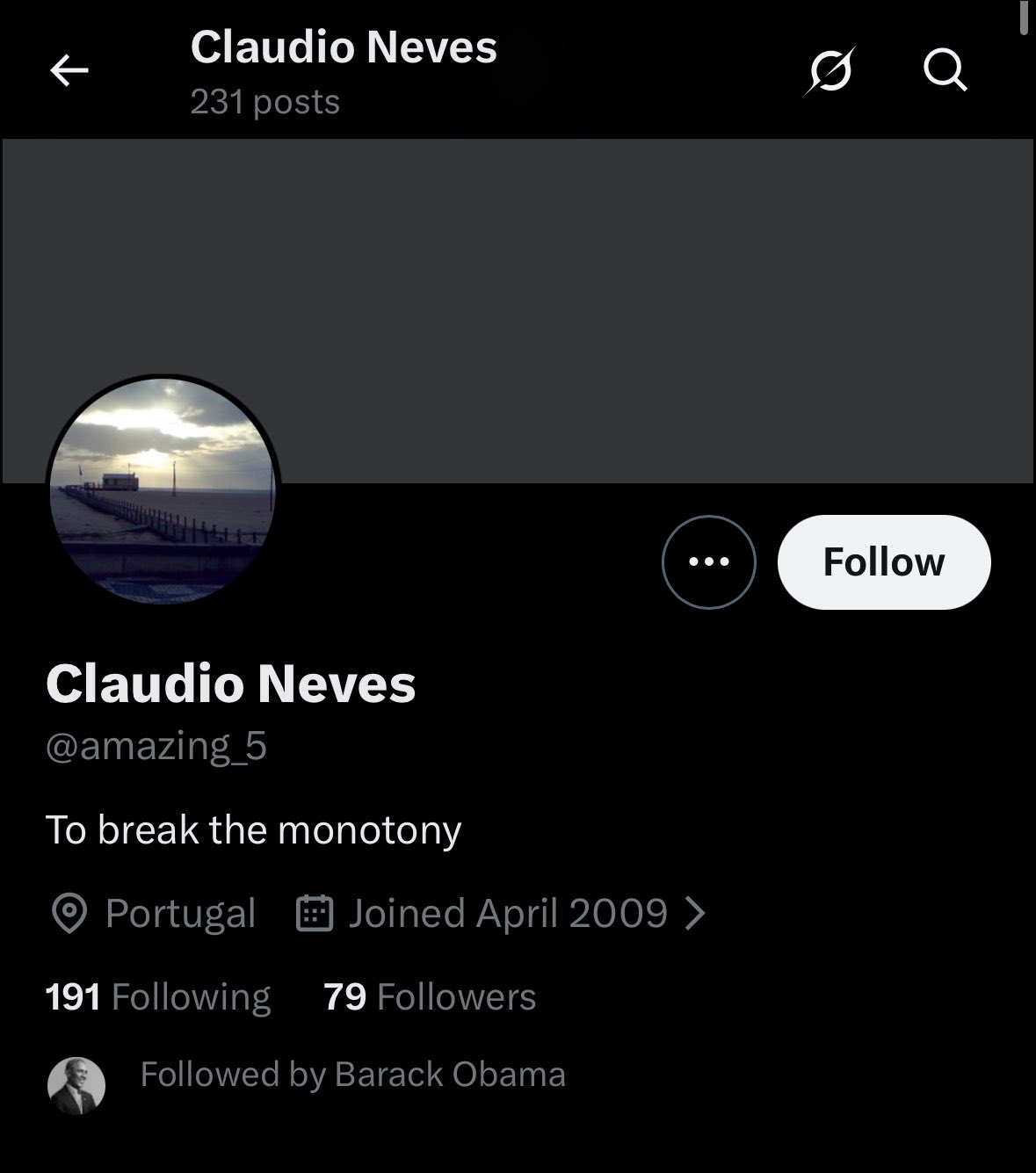Search this profile's posts
1036x1173 pixels.
coord(945,70)
